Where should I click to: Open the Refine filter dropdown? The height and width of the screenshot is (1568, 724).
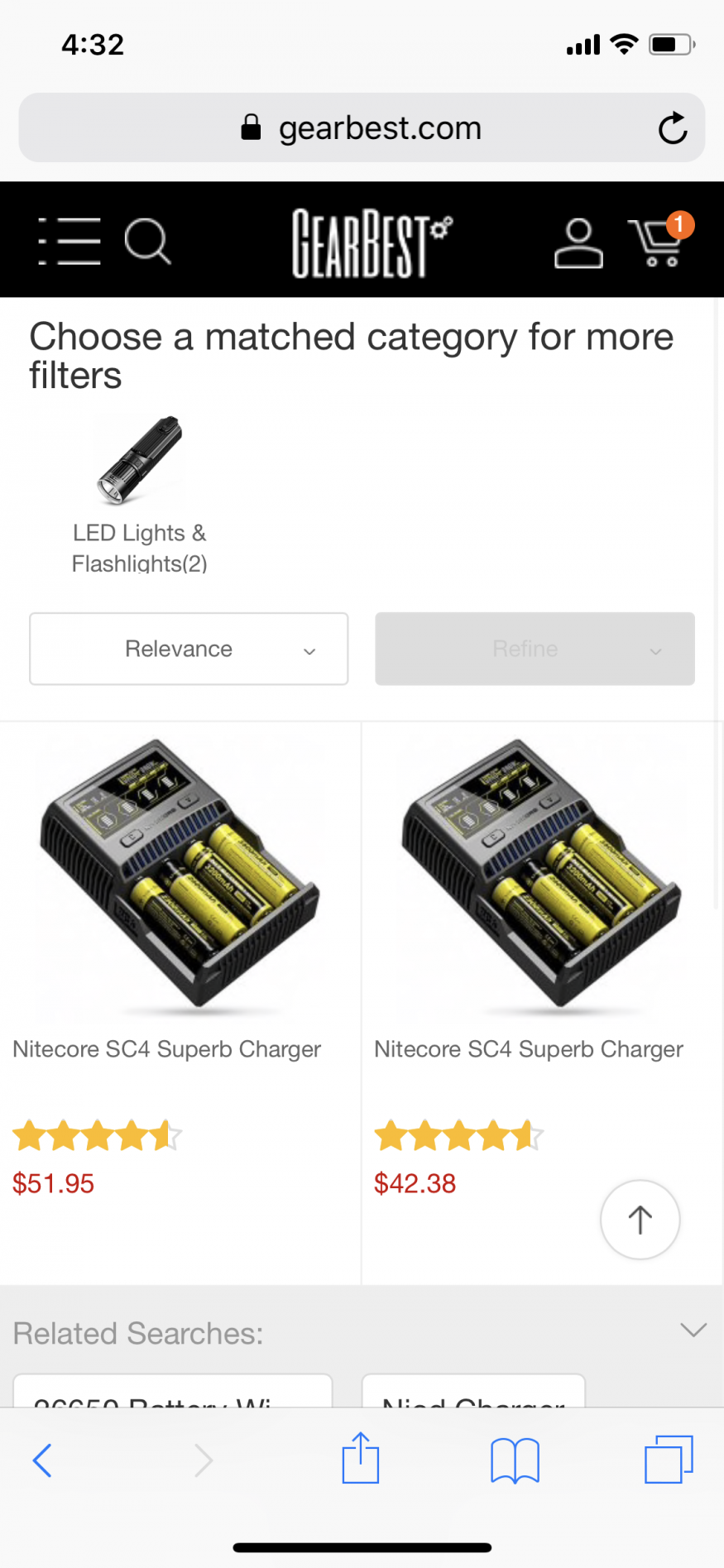click(535, 649)
